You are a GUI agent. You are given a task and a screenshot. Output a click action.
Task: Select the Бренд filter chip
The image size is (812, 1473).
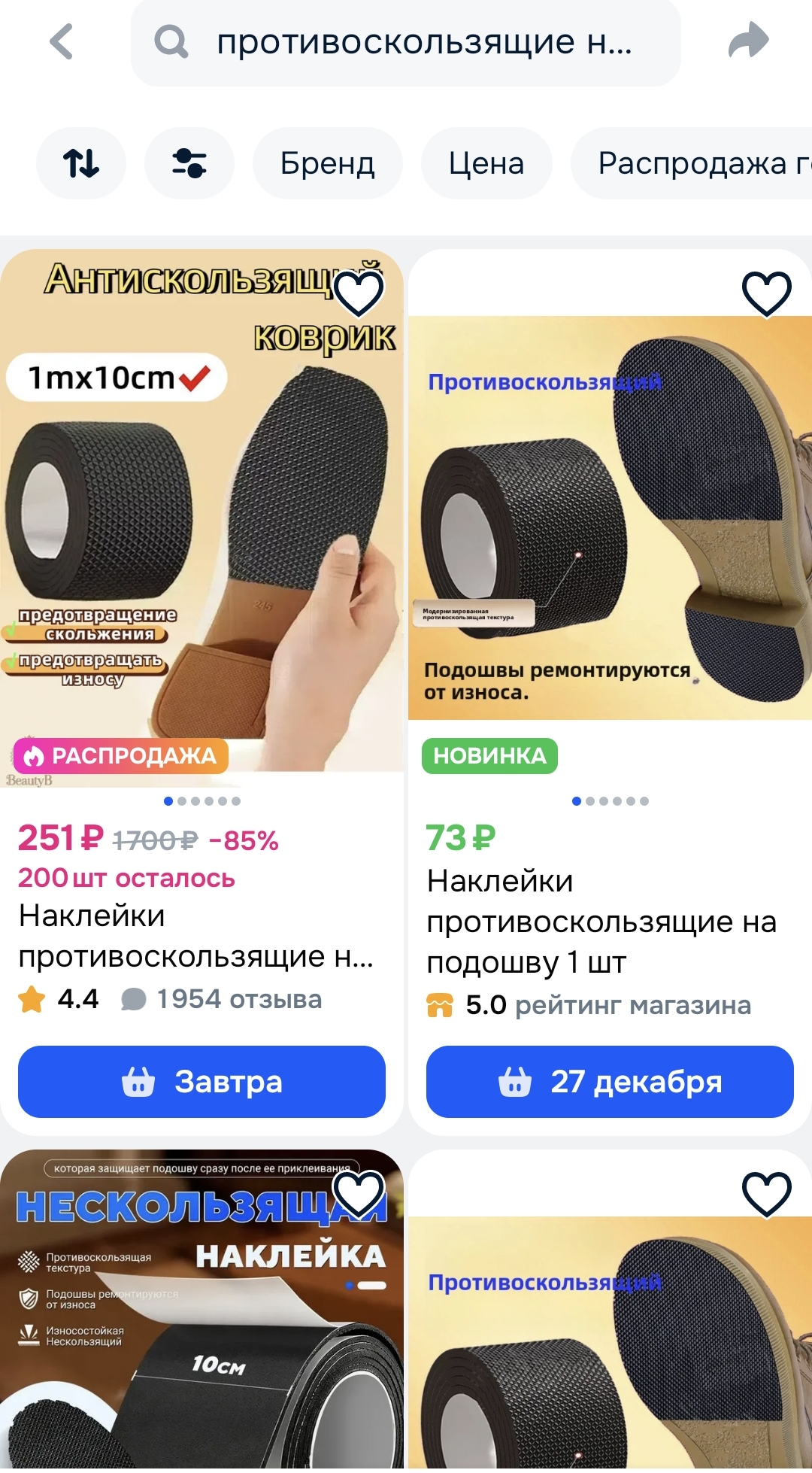(x=327, y=163)
